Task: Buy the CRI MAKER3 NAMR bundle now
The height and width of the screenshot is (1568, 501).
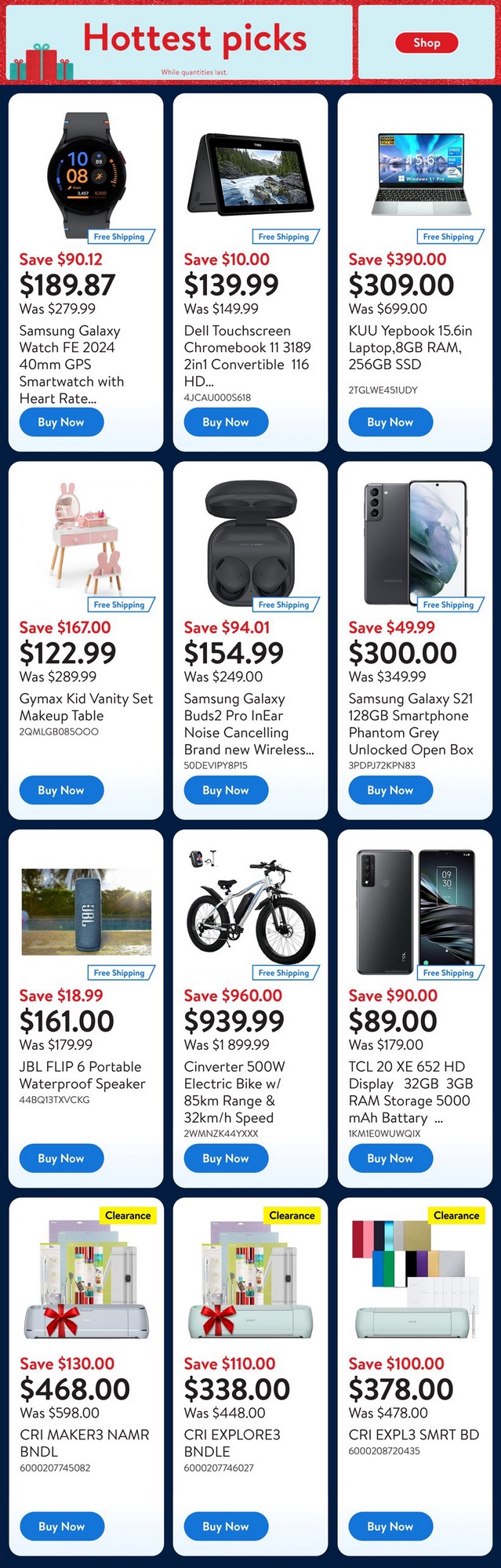Action: pyautogui.click(x=61, y=1526)
